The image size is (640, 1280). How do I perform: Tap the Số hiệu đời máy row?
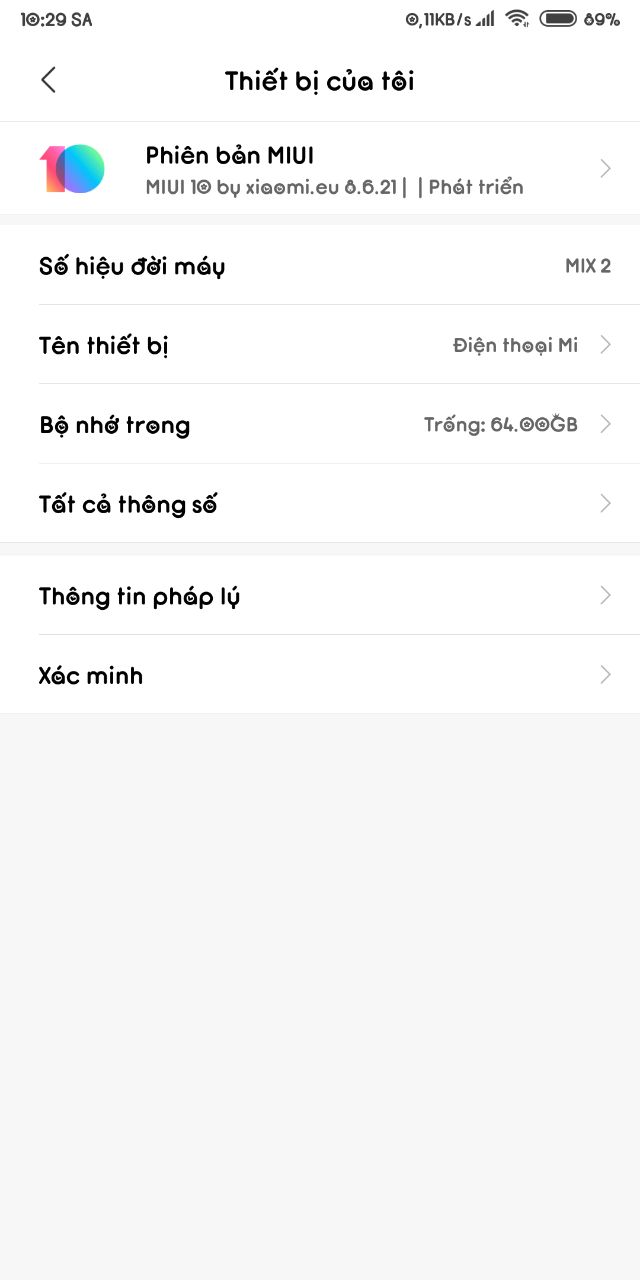pyautogui.click(x=320, y=266)
